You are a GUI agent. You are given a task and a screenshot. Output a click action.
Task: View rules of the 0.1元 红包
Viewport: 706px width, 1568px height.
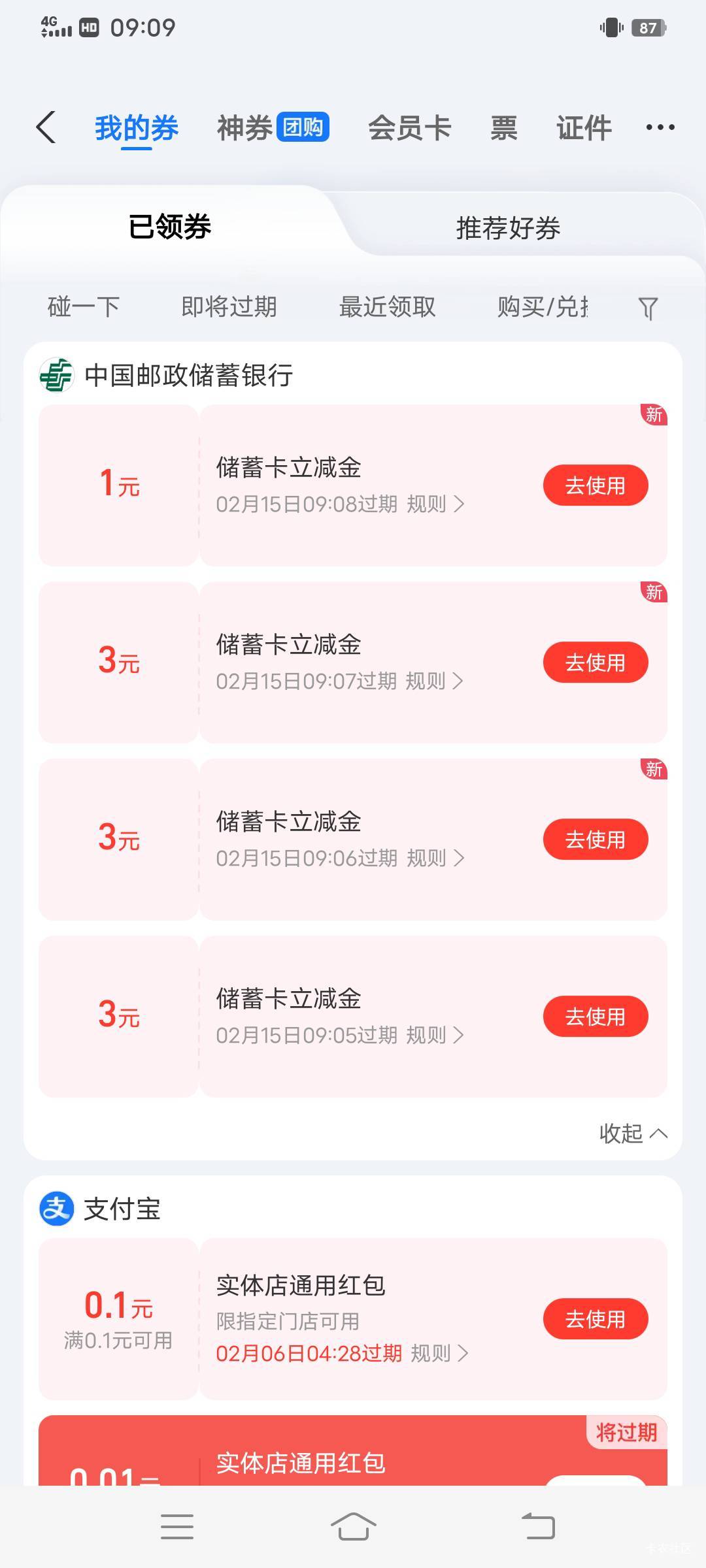click(439, 1353)
